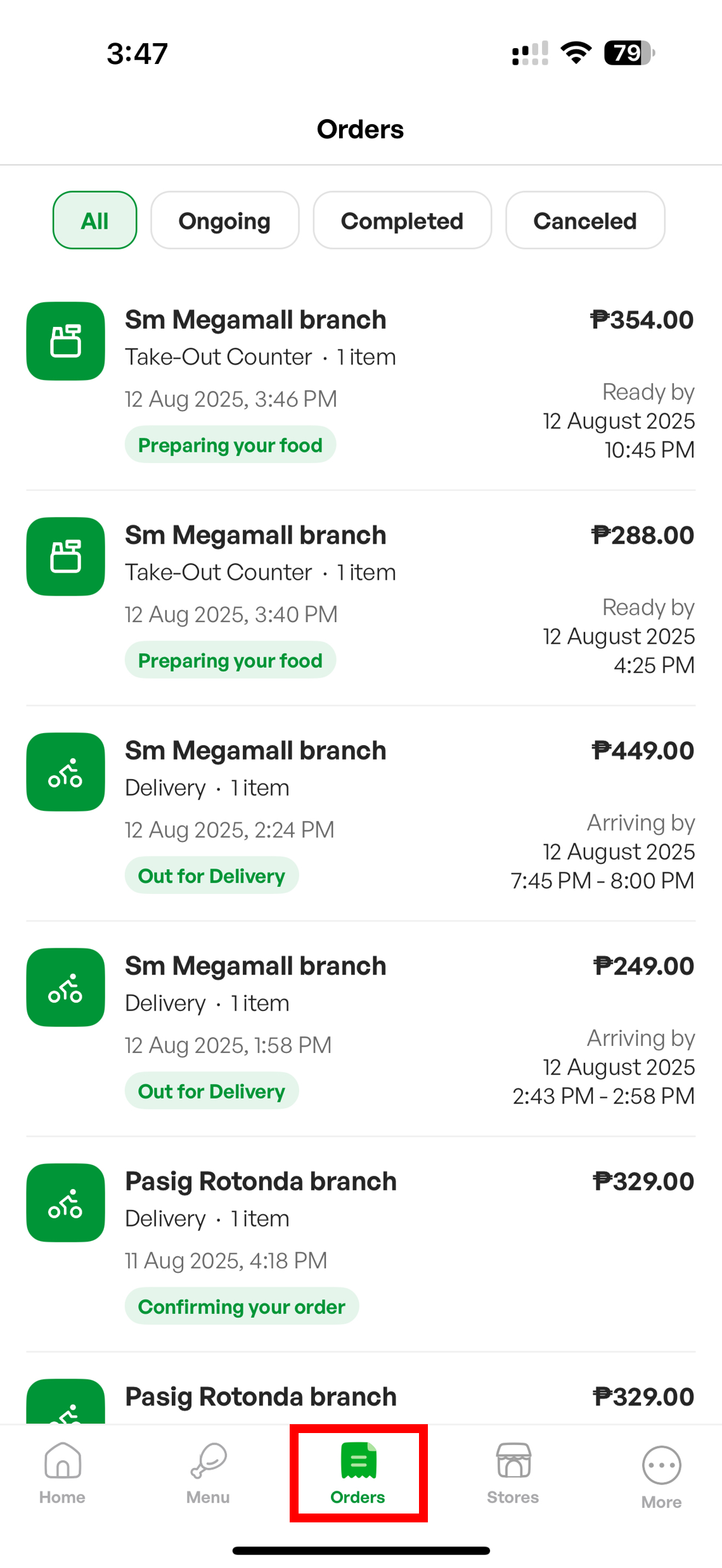Tap the bike icon beside Pasig Rotonda branch
722x1568 pixels.
coord(65,1203)
